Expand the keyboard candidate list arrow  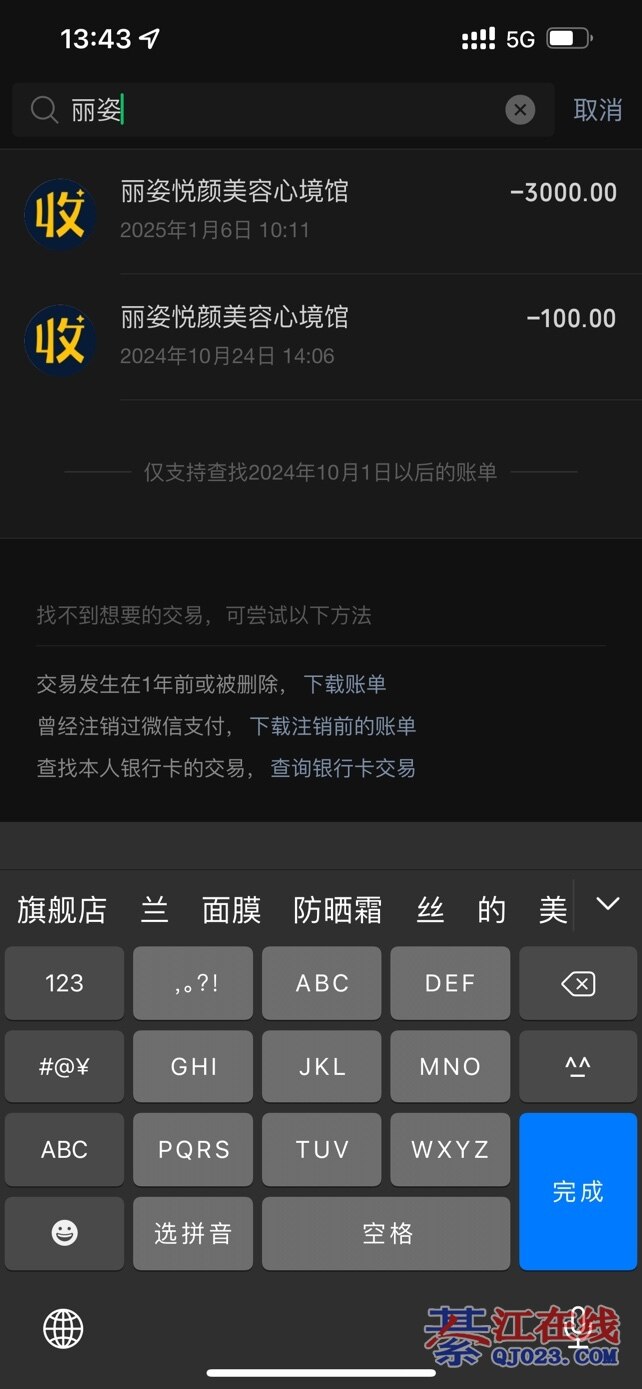coord(607,905)
